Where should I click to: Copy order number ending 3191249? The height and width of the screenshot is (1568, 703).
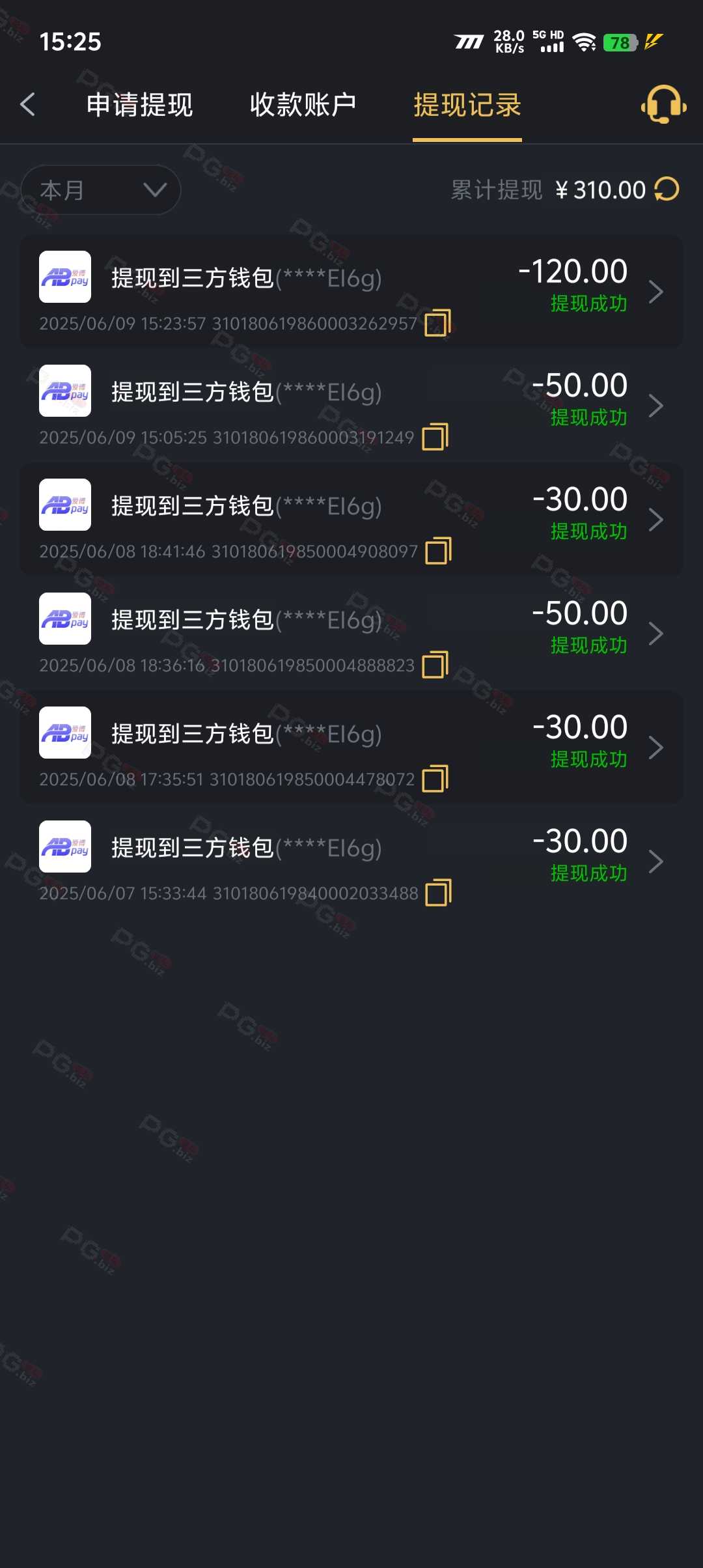pyautogui.click(x=435, y=437)
